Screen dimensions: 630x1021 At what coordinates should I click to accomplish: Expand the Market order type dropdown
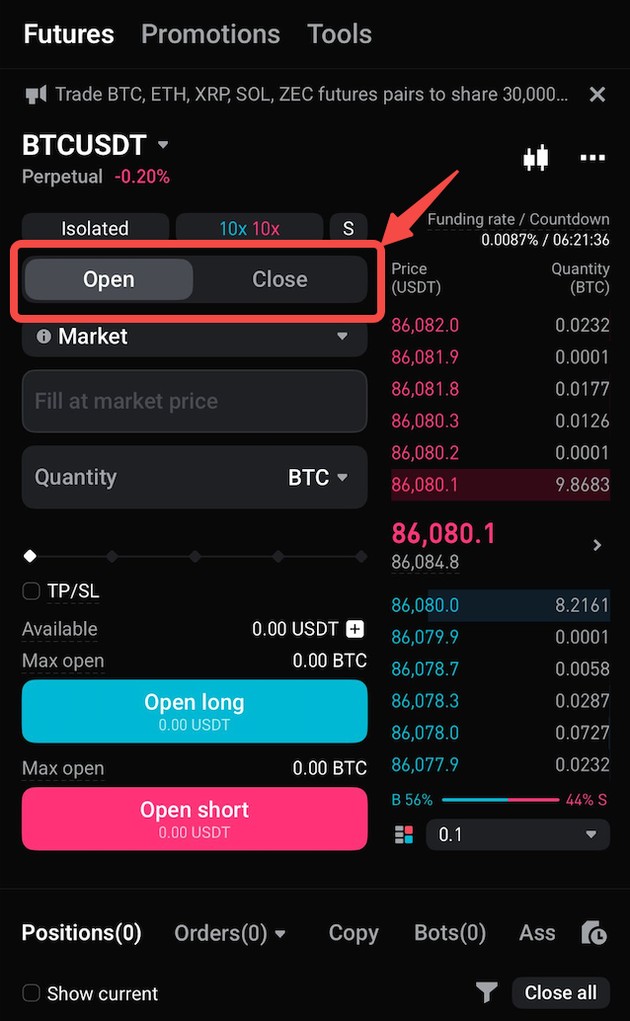pos(194,337)
